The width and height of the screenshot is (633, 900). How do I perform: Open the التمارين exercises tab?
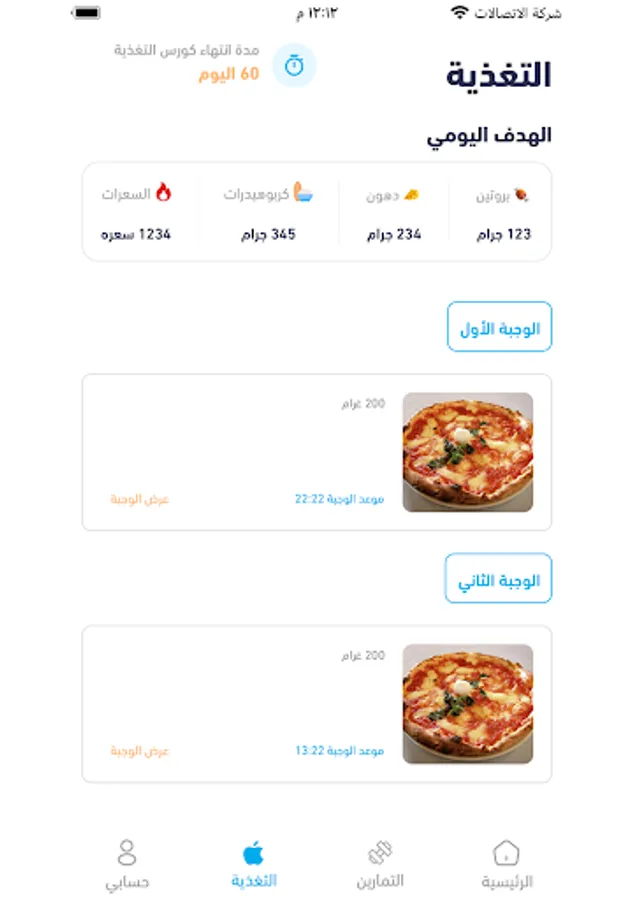(380, 864)
